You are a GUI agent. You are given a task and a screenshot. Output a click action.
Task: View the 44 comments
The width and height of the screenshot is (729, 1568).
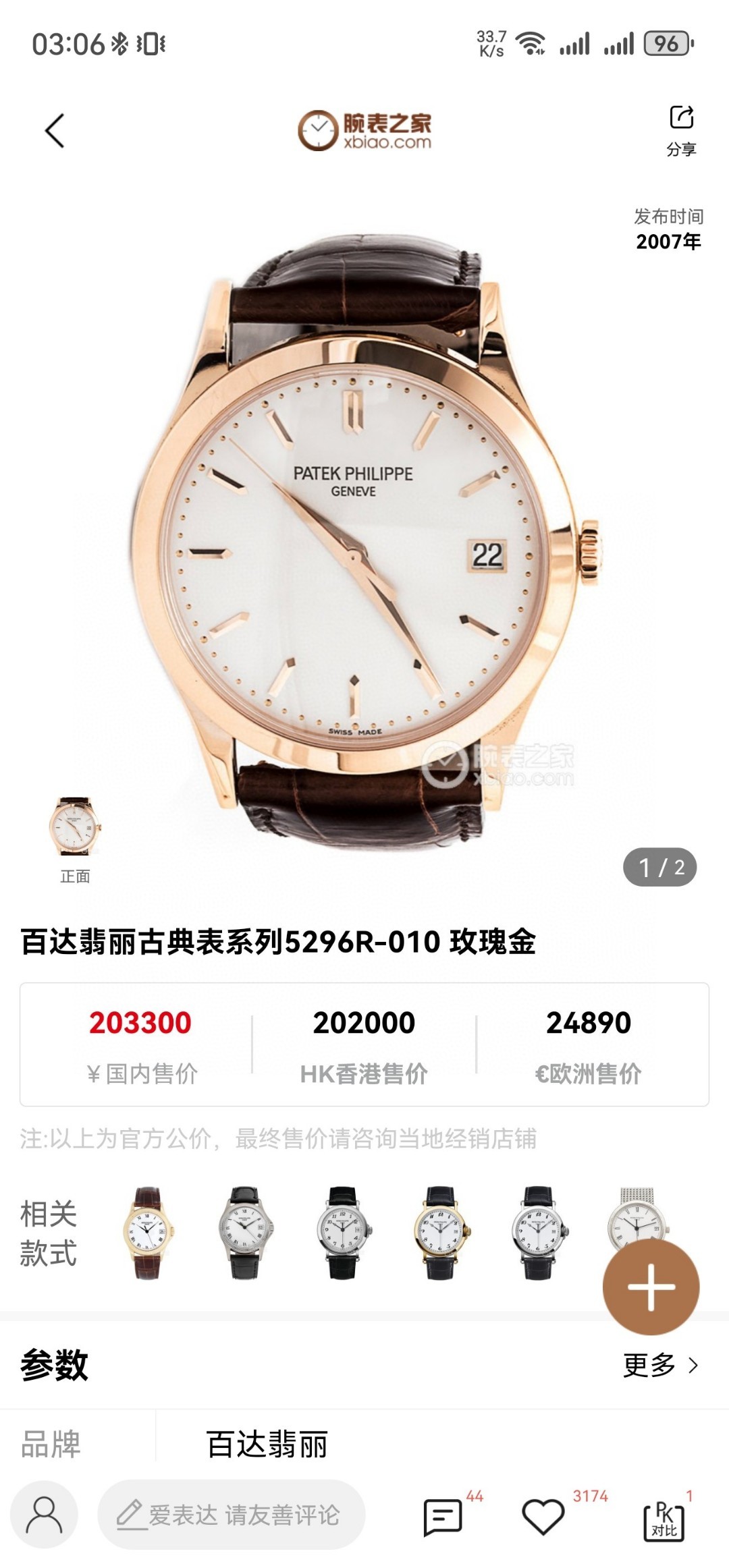click(443, 1517)
